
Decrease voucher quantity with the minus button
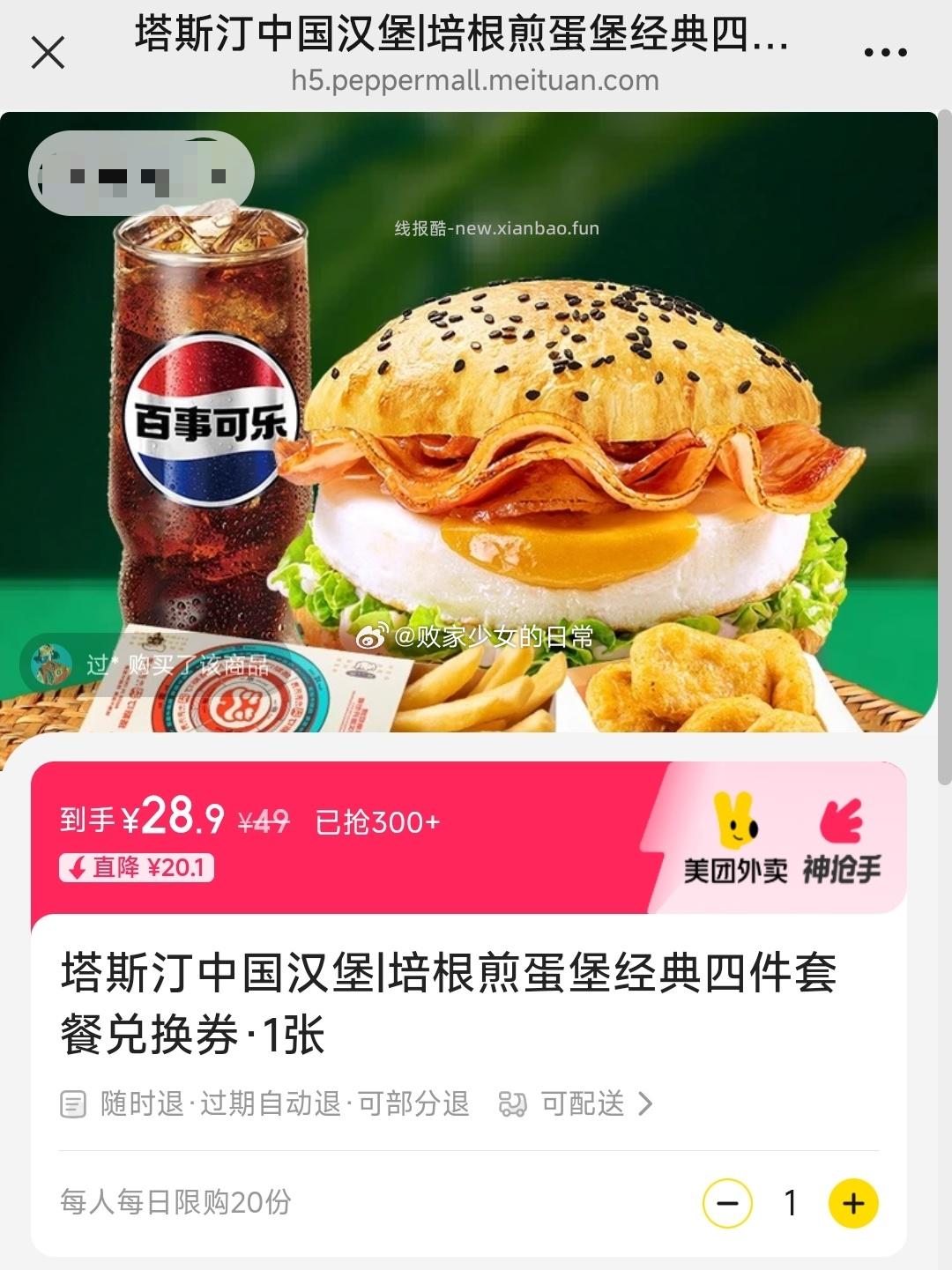(727, 1203)
